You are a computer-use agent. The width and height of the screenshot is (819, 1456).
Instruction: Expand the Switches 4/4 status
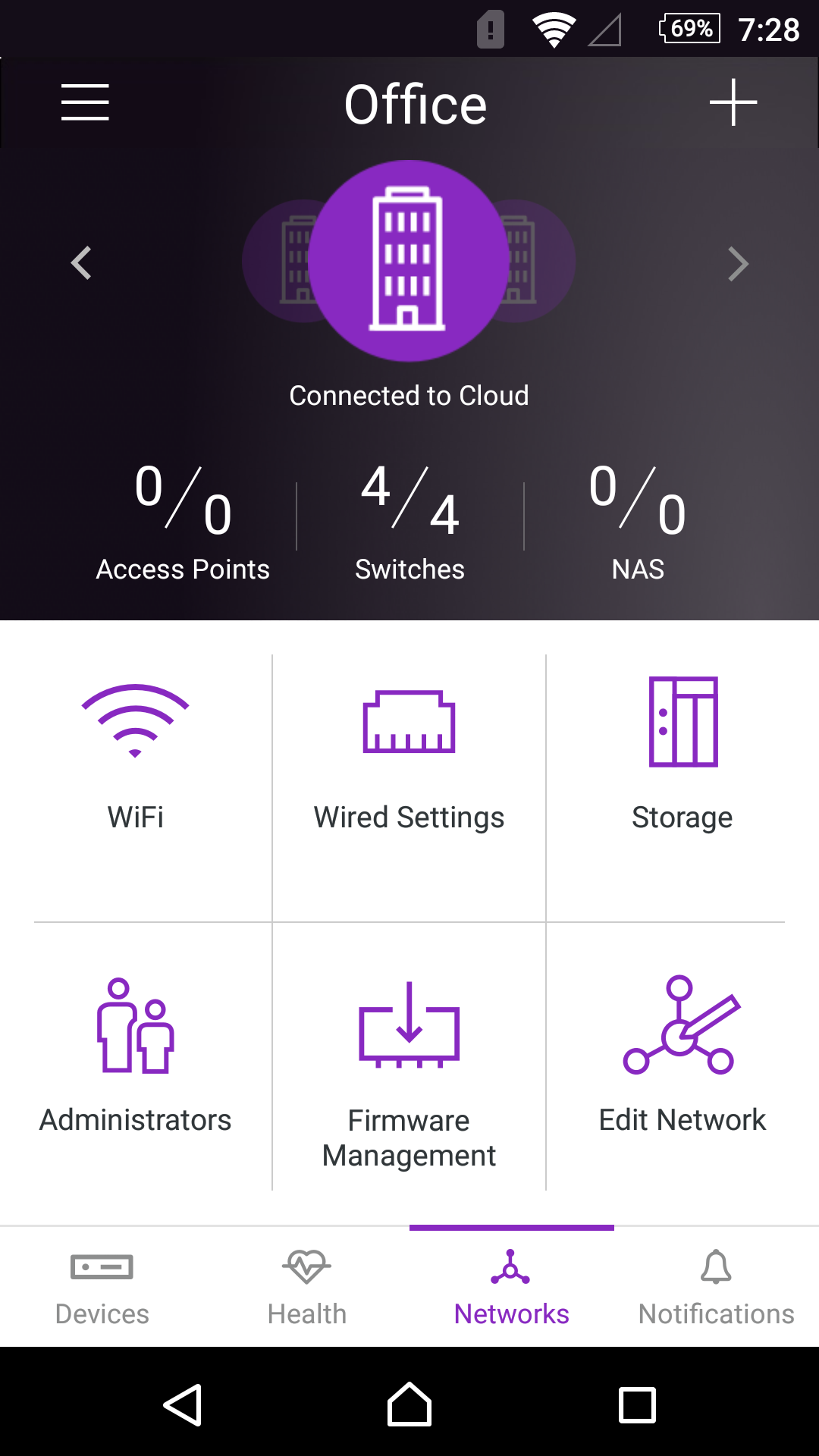pyautogui.click(x=409, y=523)
